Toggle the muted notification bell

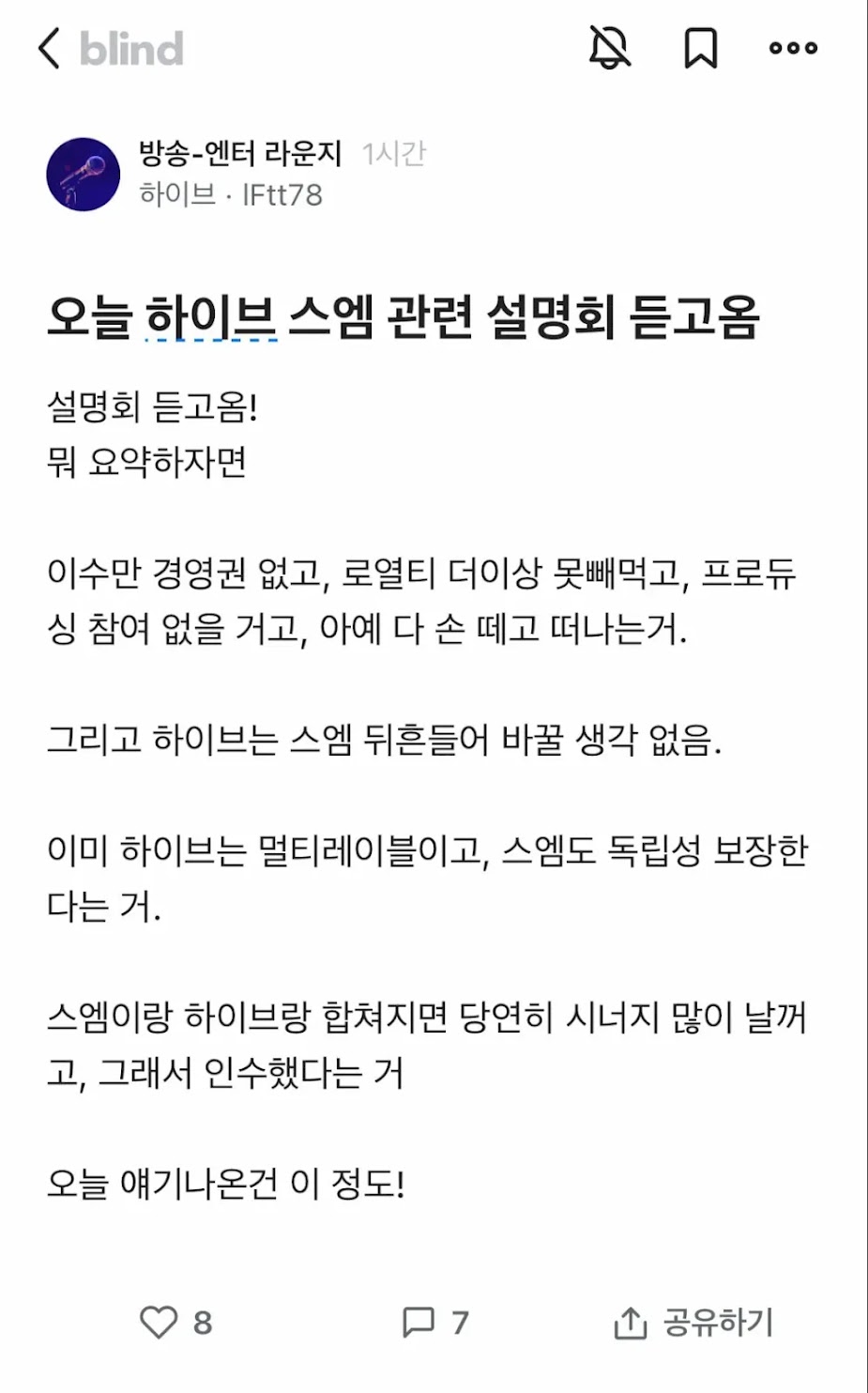pyautogui.click(x=609, y=47)
